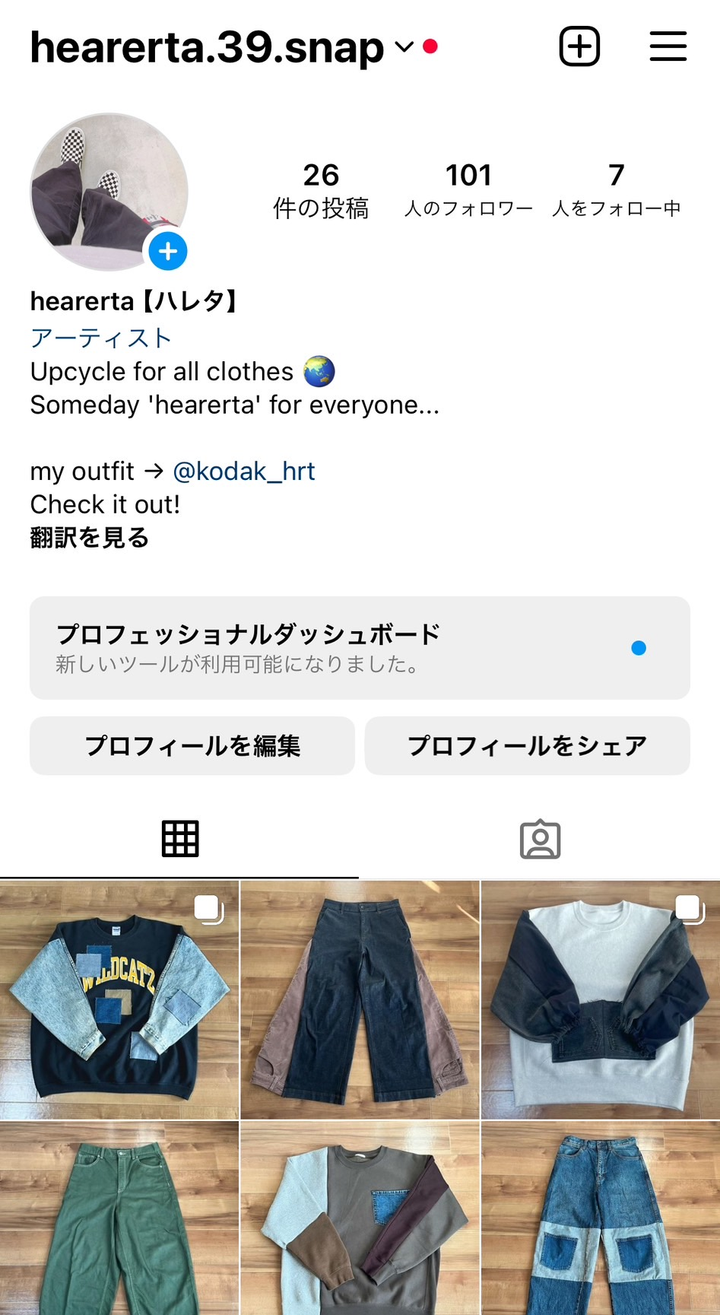The image size is (720, 1315).
Task: Open the Wildcats denim-sleeve sweatshirt post
Action: [x=119, y=1000]
